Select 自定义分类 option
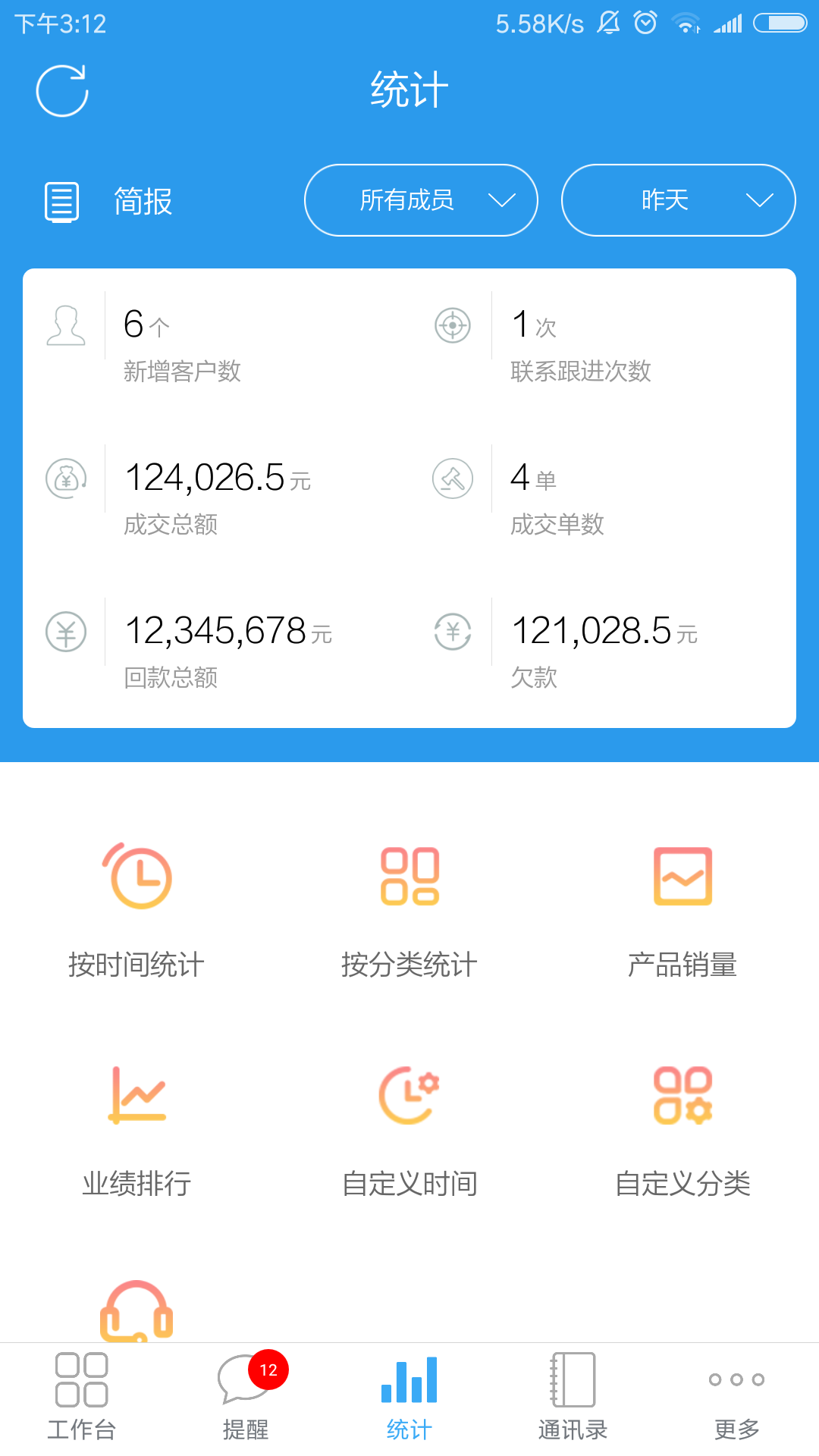 pyautogui.click(x=682, y=1130)
